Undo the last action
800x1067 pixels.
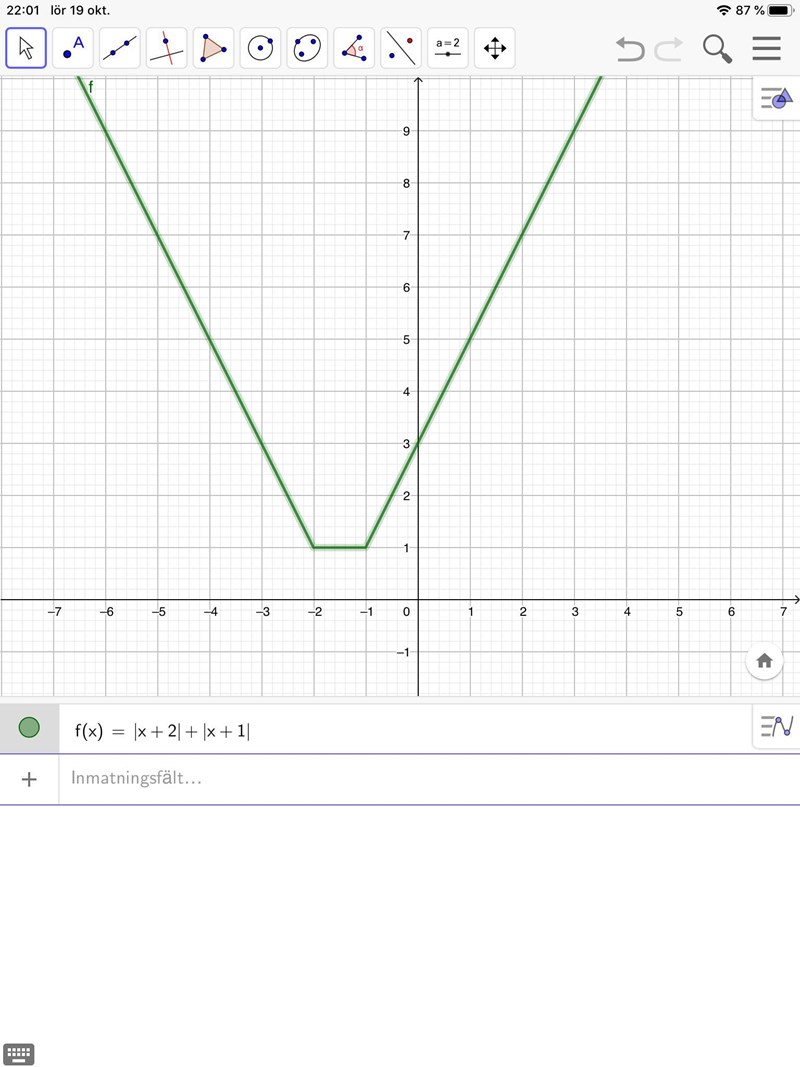click(x=630, y=48)
